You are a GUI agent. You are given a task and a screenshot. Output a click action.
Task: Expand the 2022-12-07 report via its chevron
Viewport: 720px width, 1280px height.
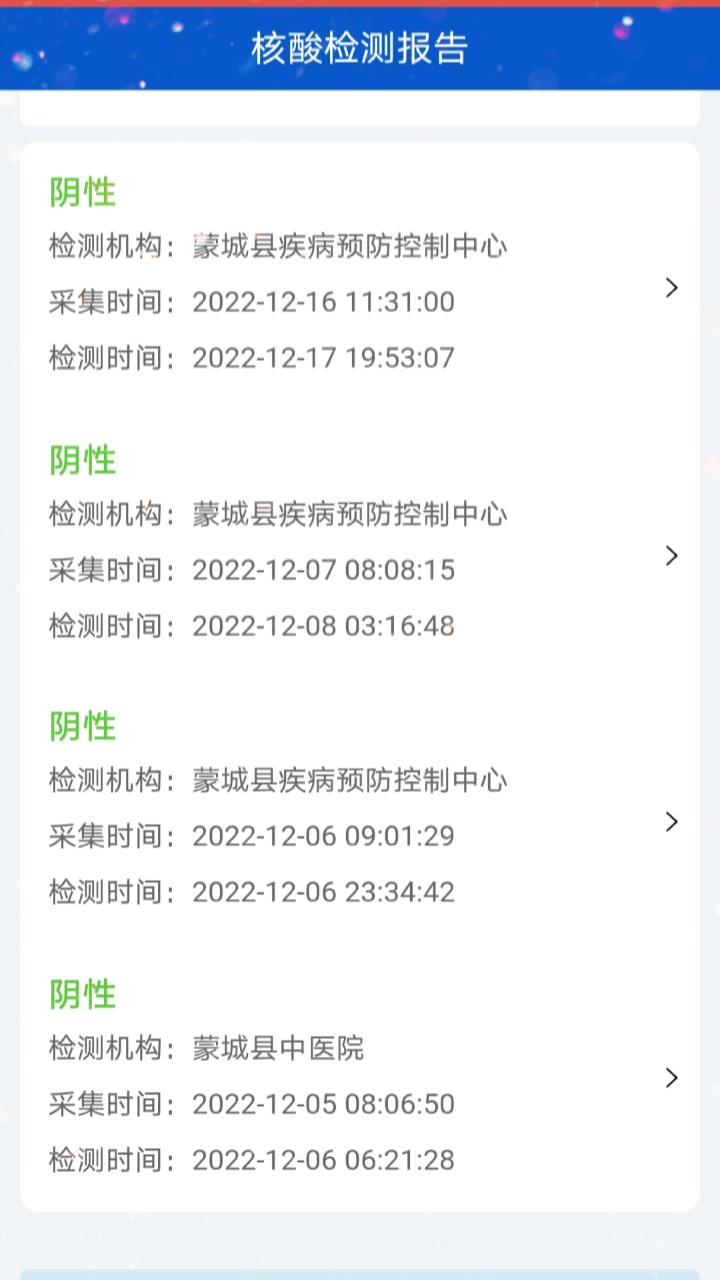click(x=672, y=556)
